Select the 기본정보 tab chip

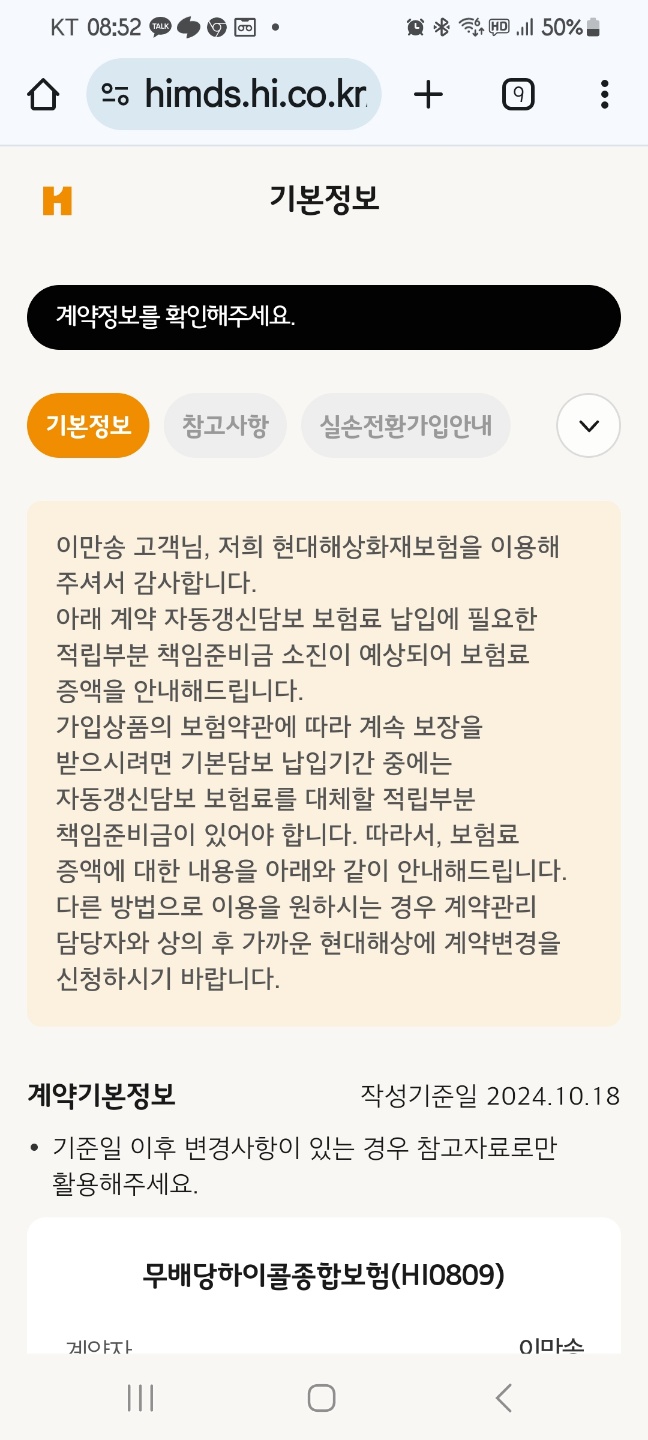tap(89, 426)
